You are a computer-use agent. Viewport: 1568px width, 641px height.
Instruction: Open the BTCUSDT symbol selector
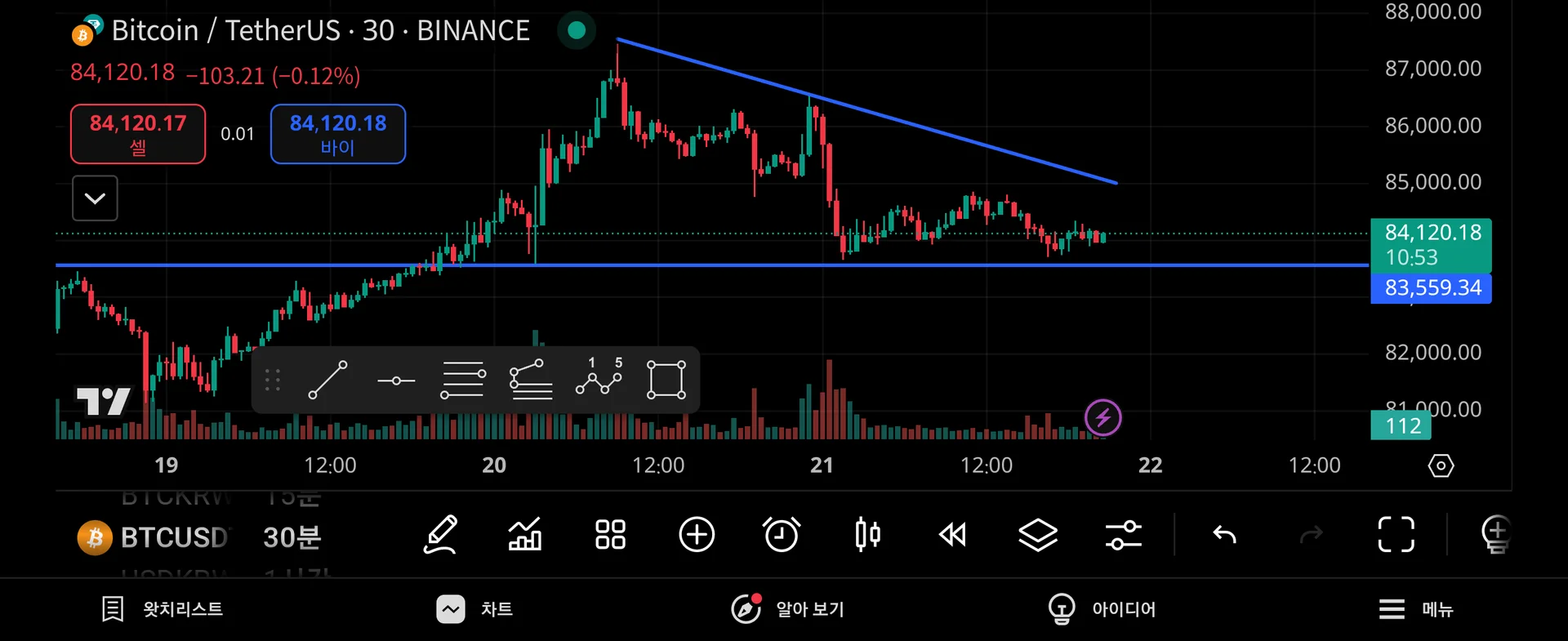[155, 537]
